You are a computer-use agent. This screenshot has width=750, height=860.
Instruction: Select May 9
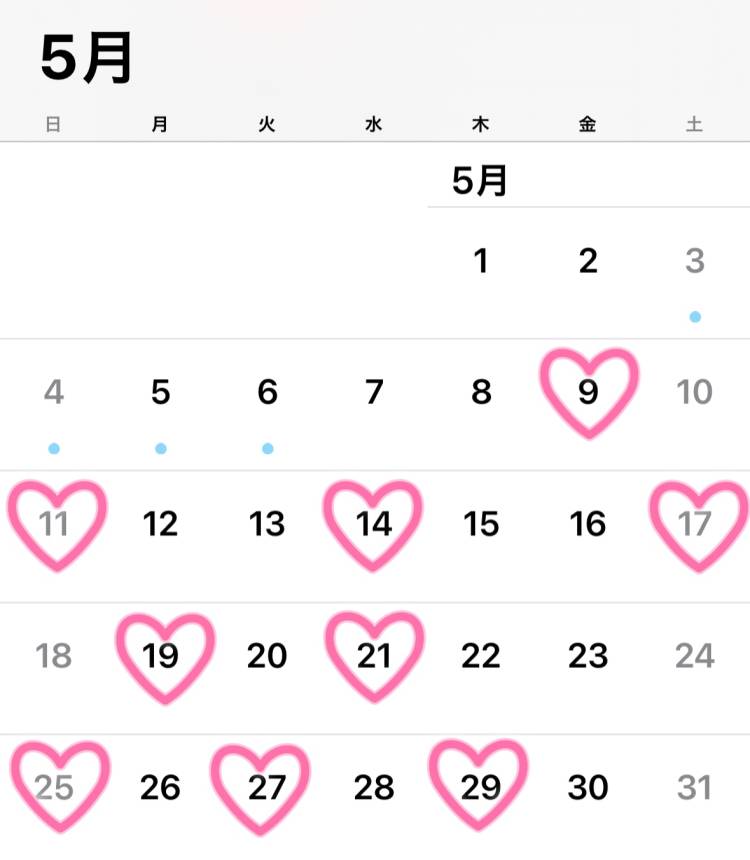588,392
